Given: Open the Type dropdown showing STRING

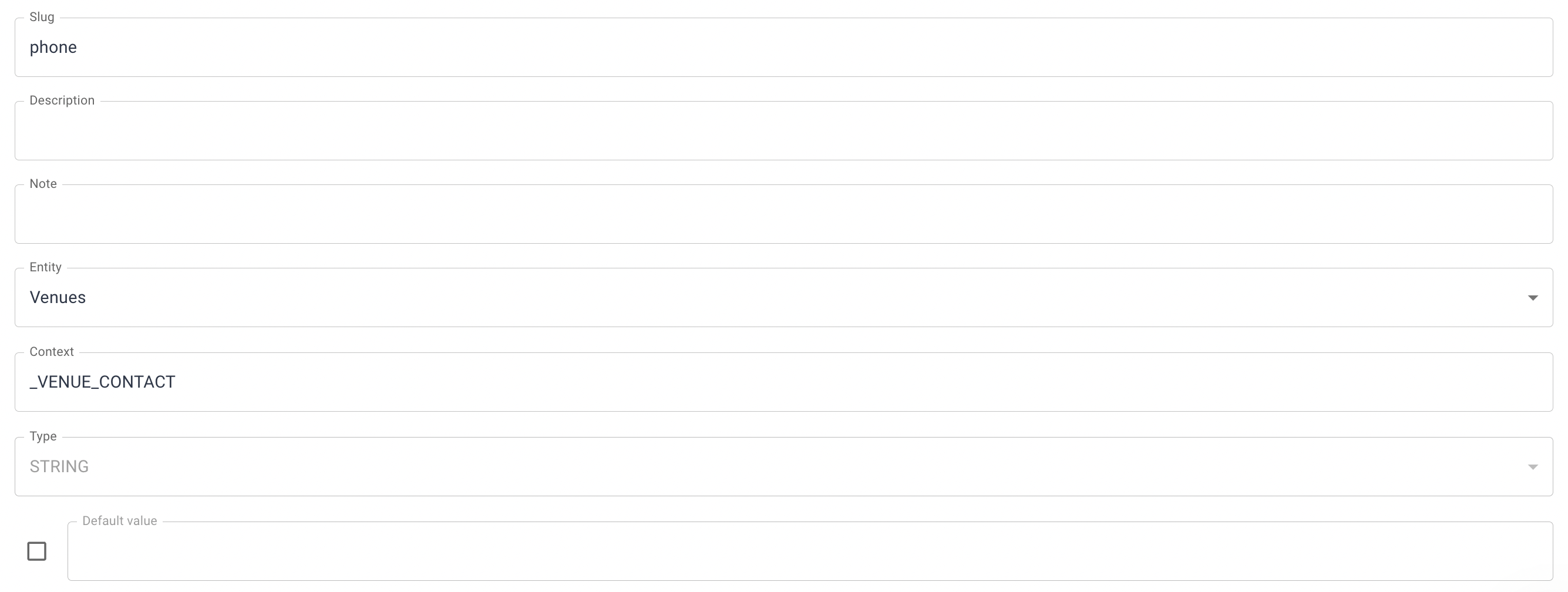Looking at the screenshot, I should pos(783,467).
